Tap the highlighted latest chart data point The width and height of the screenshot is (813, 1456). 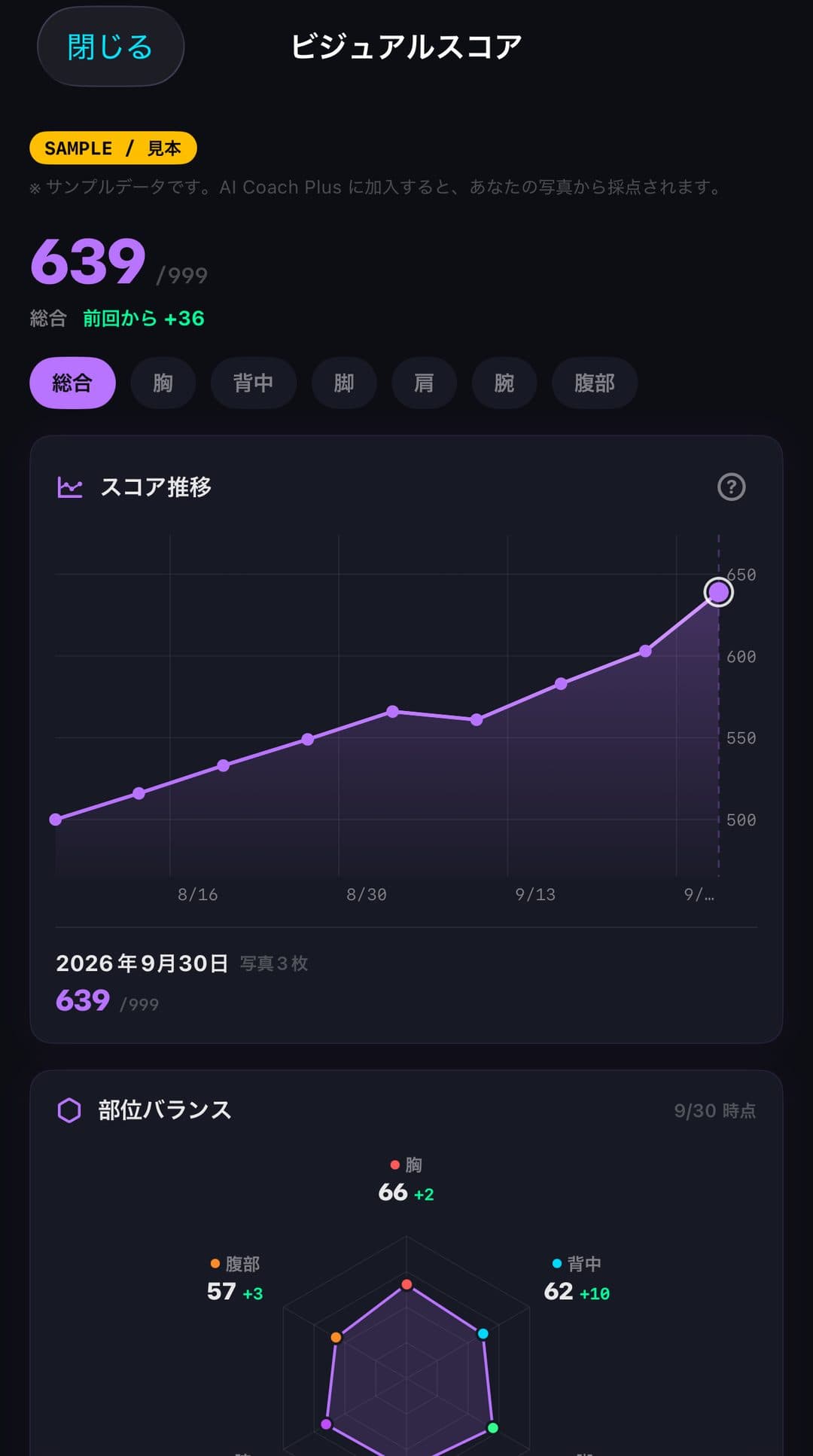pyautogui.click(x=718, y=592)
